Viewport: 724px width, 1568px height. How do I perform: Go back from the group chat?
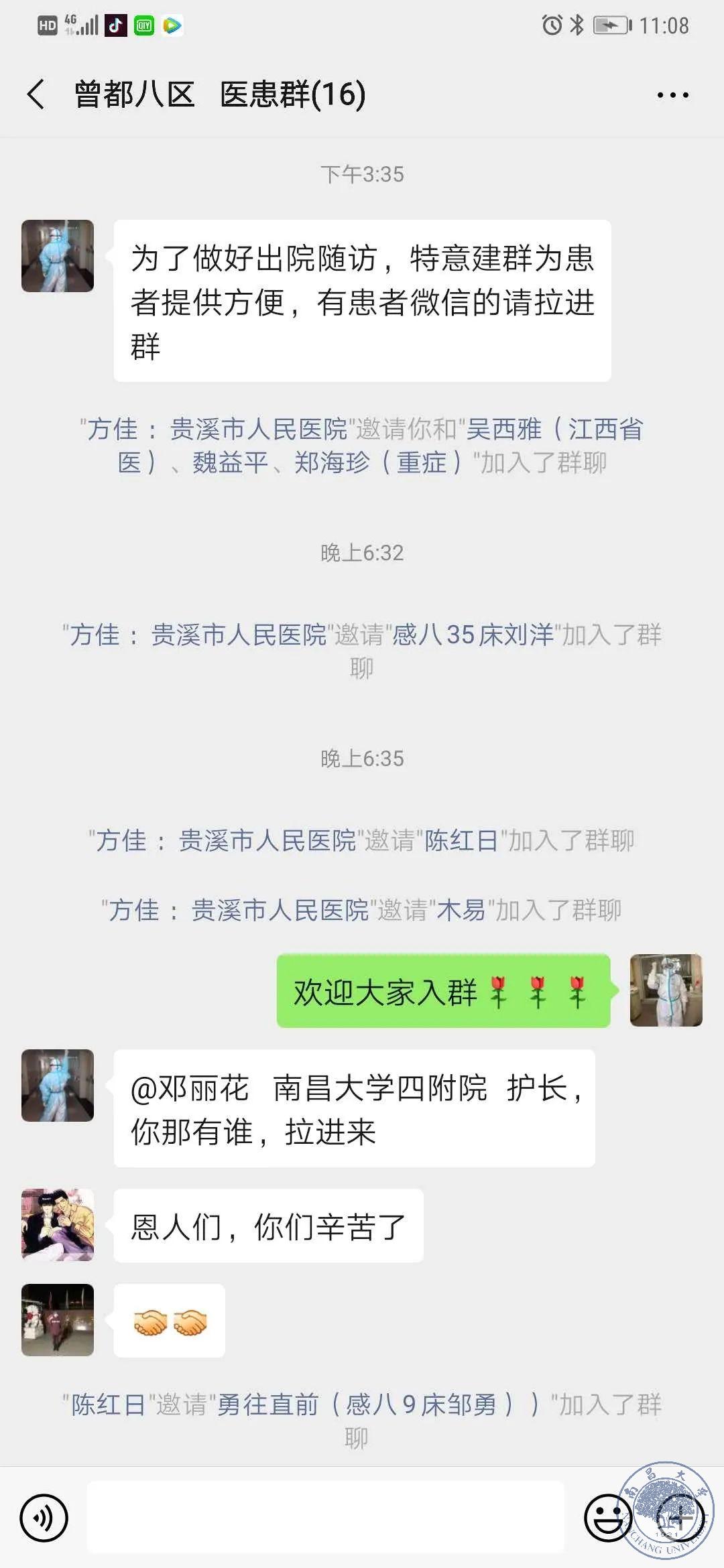click(x=36, y=94)
